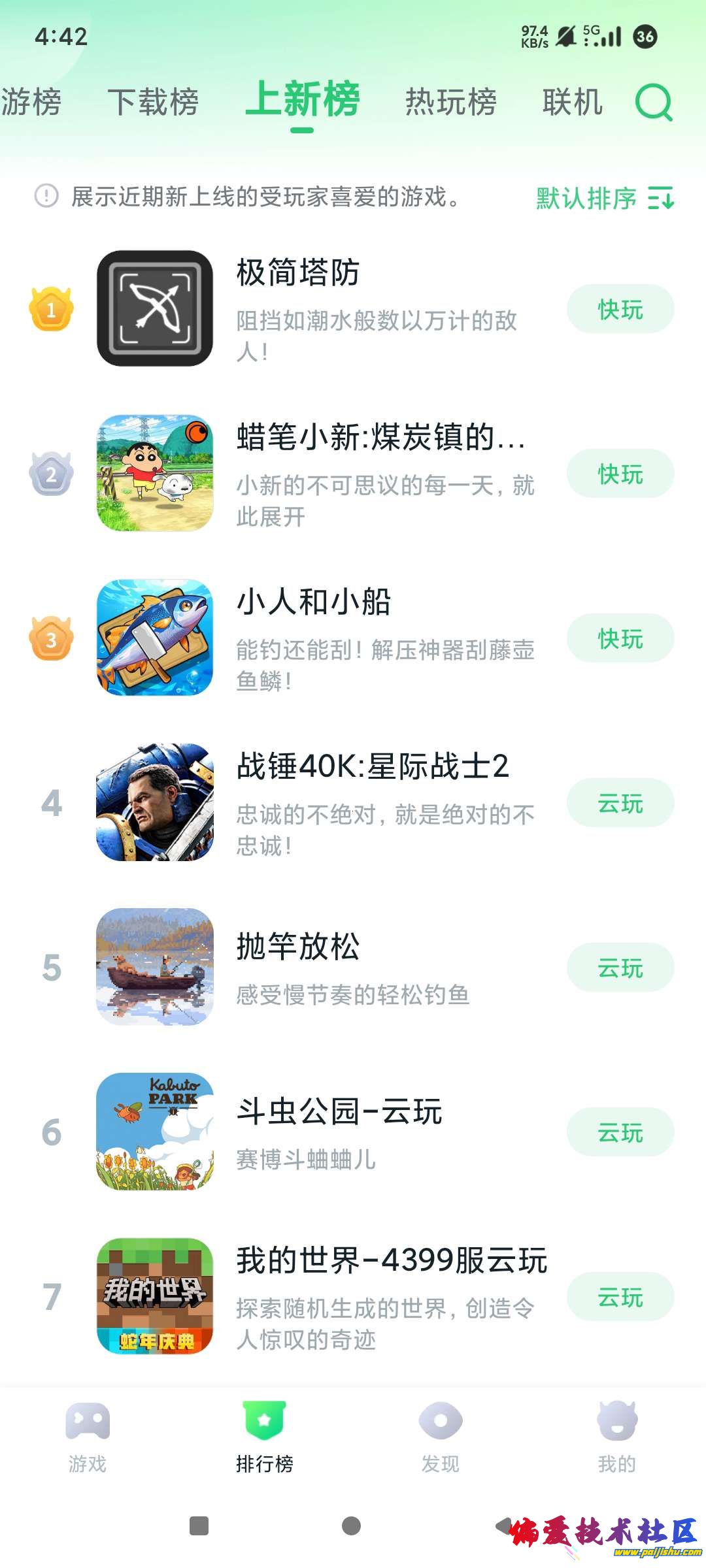Switch to the 下载榜 tab
This screenshot has height=1568, width=706.
[153, 102]
